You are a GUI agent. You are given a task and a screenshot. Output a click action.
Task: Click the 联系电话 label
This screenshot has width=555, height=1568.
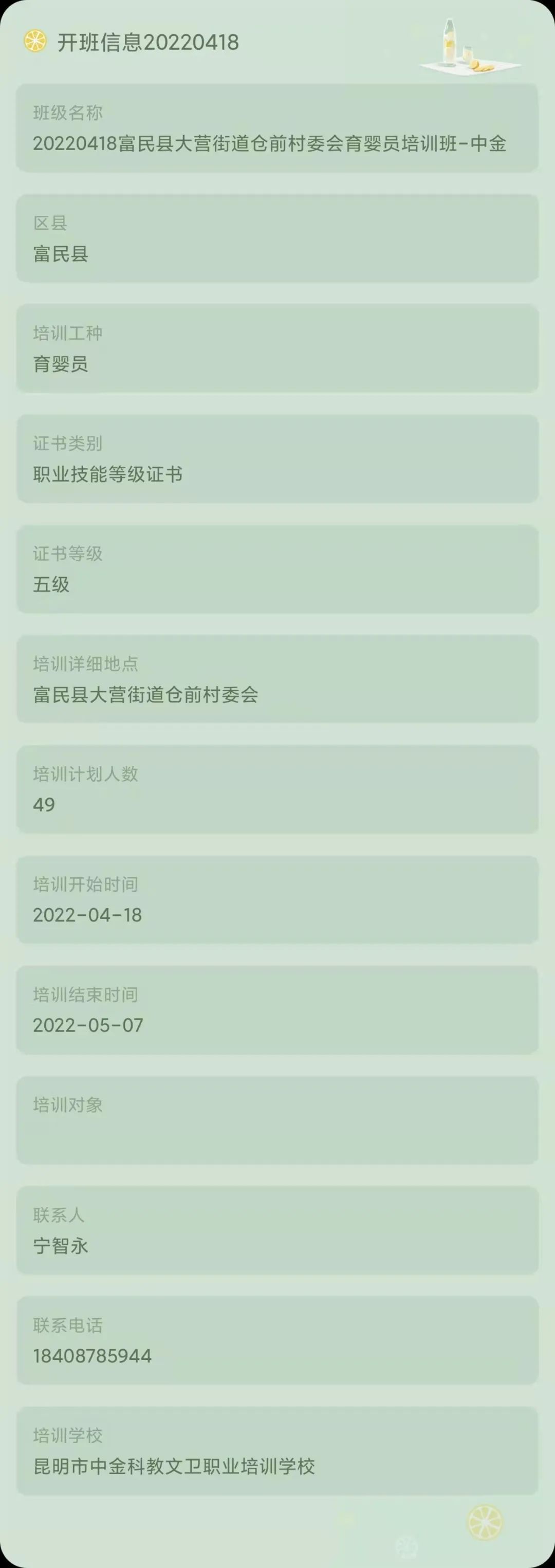point(69,1326)
